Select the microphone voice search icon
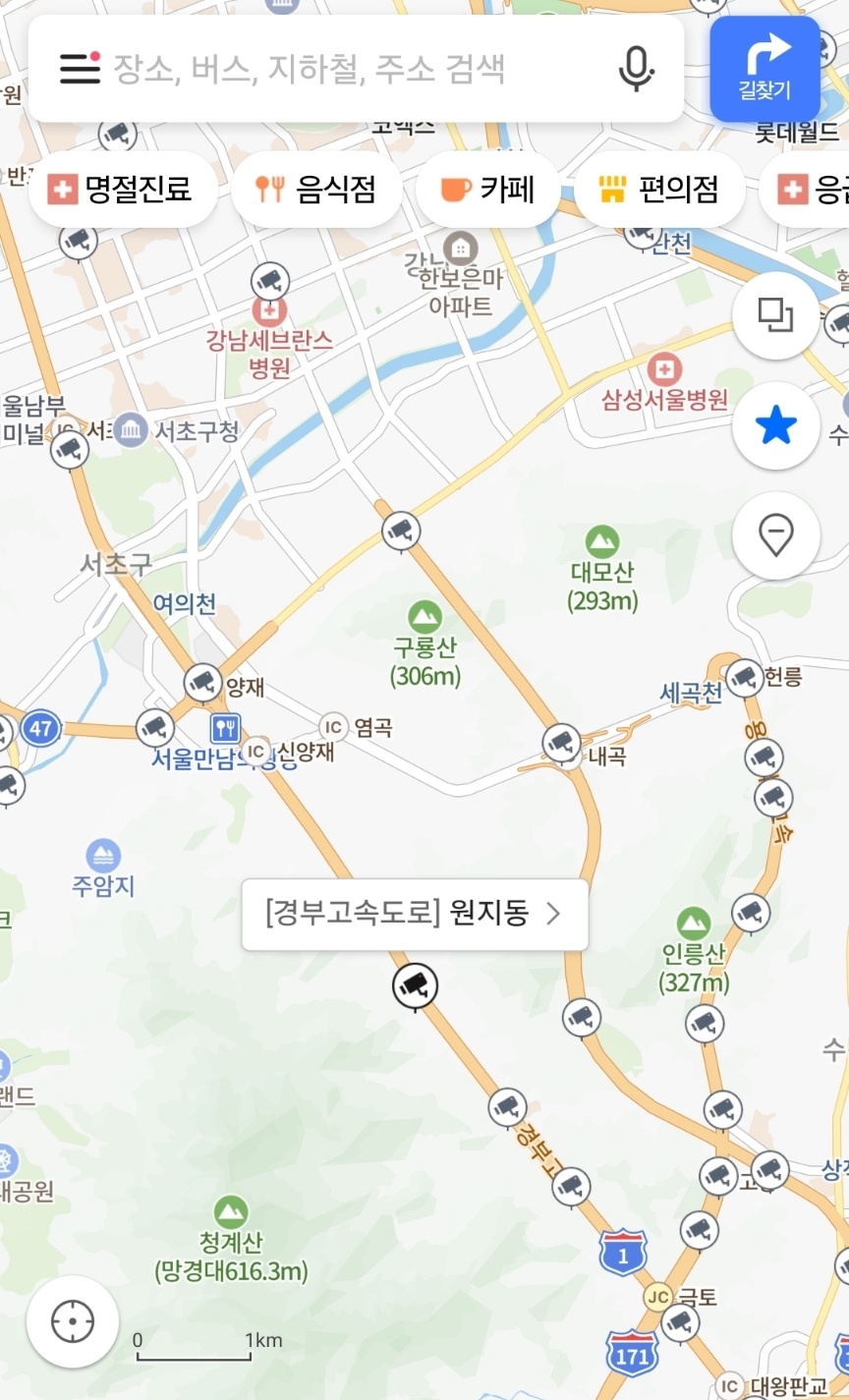 pyautogui.click(x=635, y=69)
